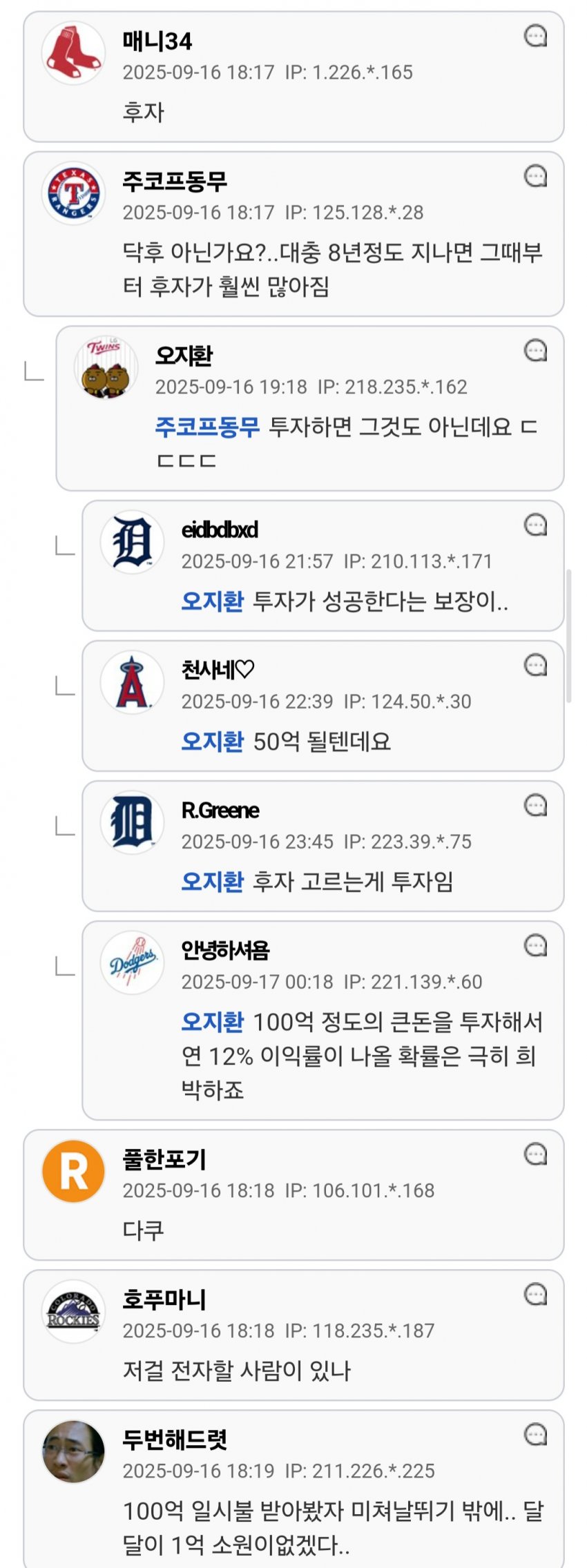
Task: Reply to R.Greene's comment via bubble icon
Action: click(x=535, y=805)
